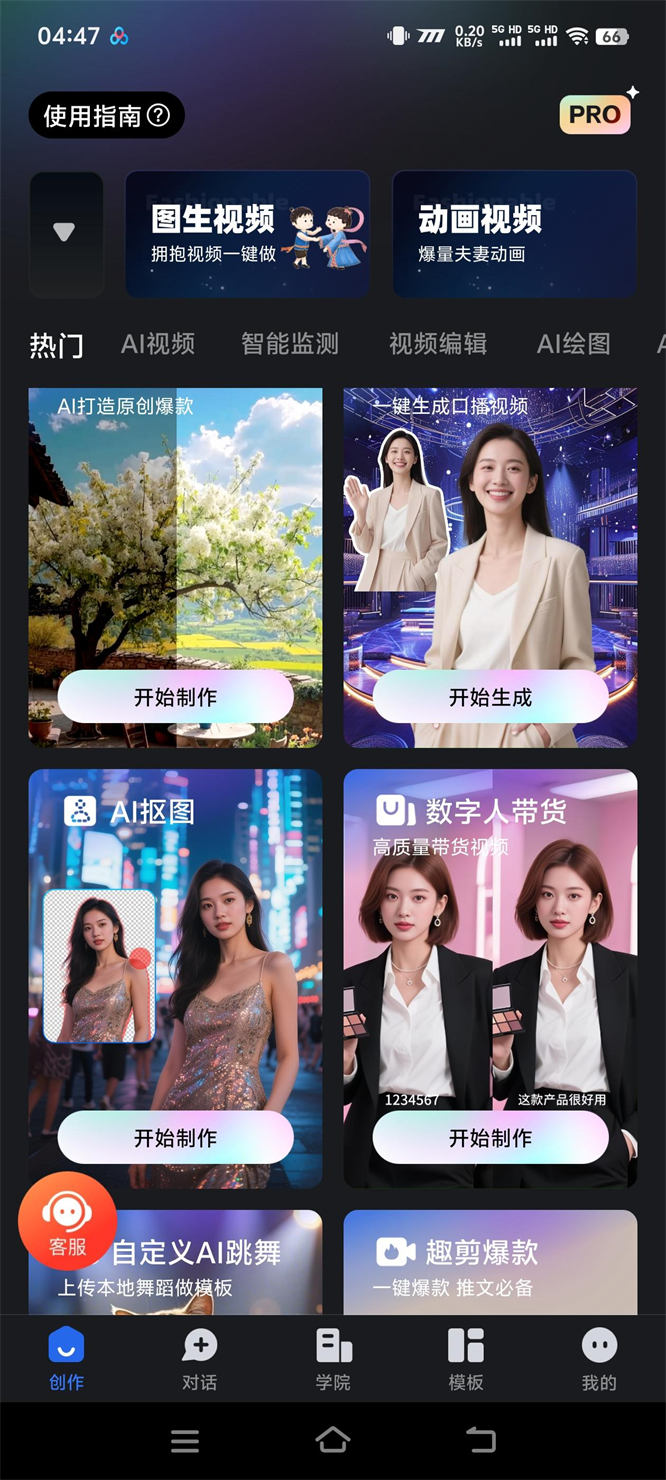The image size is (666, 1480).
Task: Open the 使用指南 usage guide
Action: [x=106, y=116]
